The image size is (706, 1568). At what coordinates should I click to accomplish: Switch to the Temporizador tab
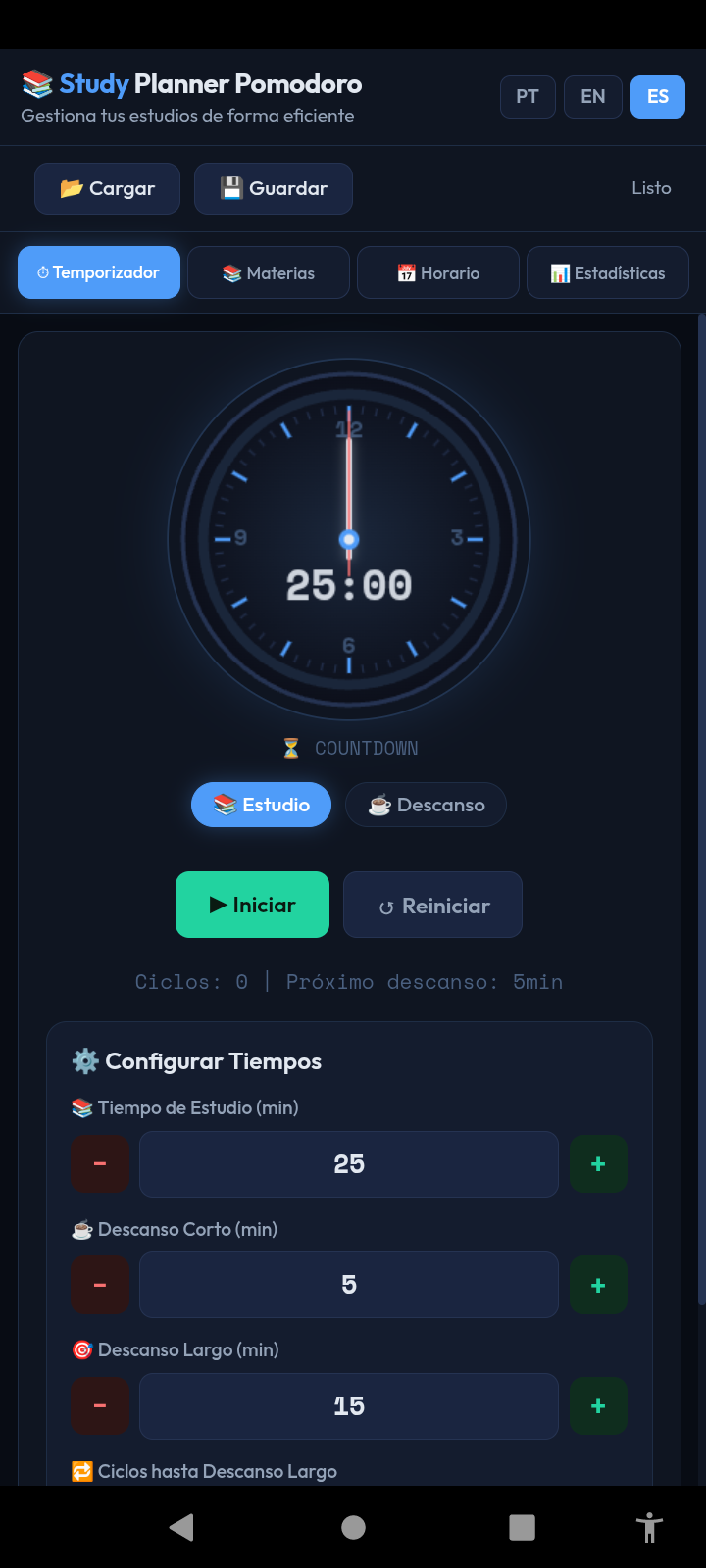(x=99, y=272)
